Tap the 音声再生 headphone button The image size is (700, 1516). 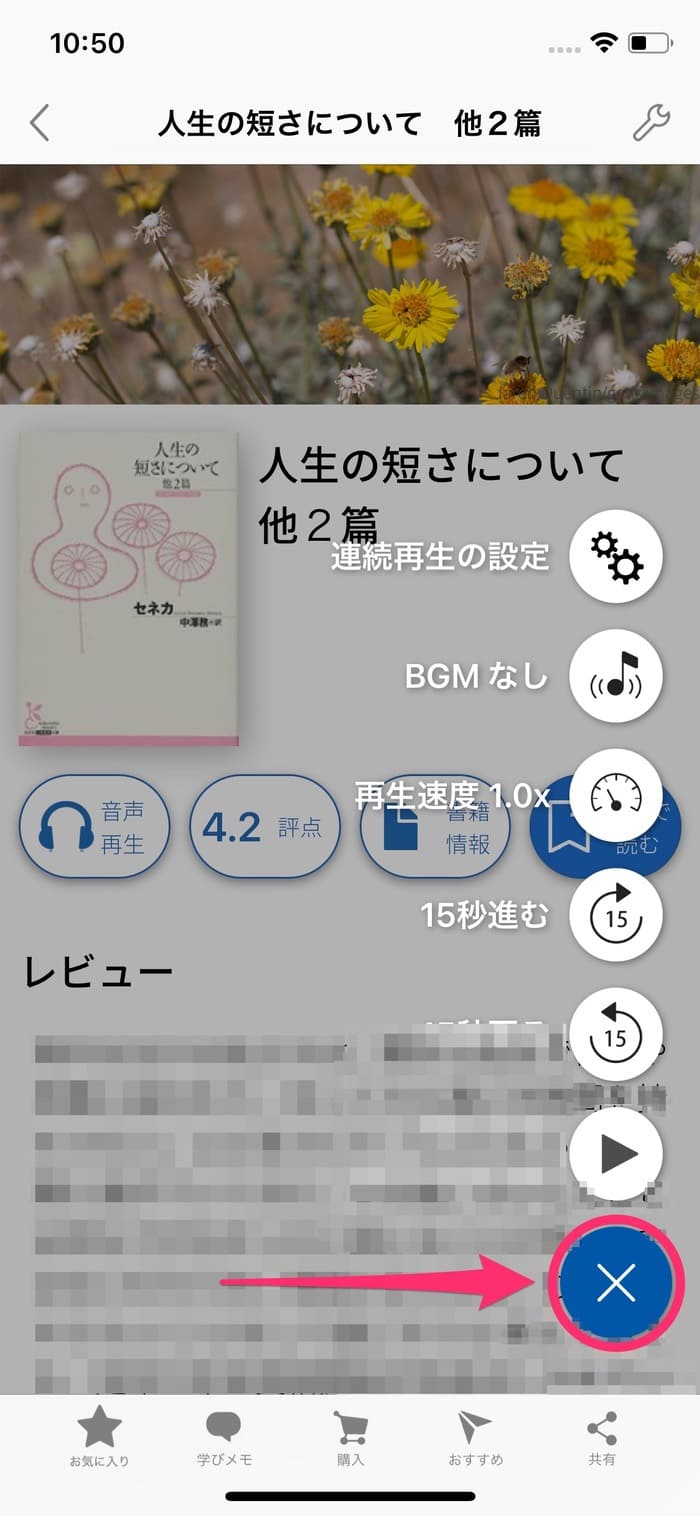(95, 828)
